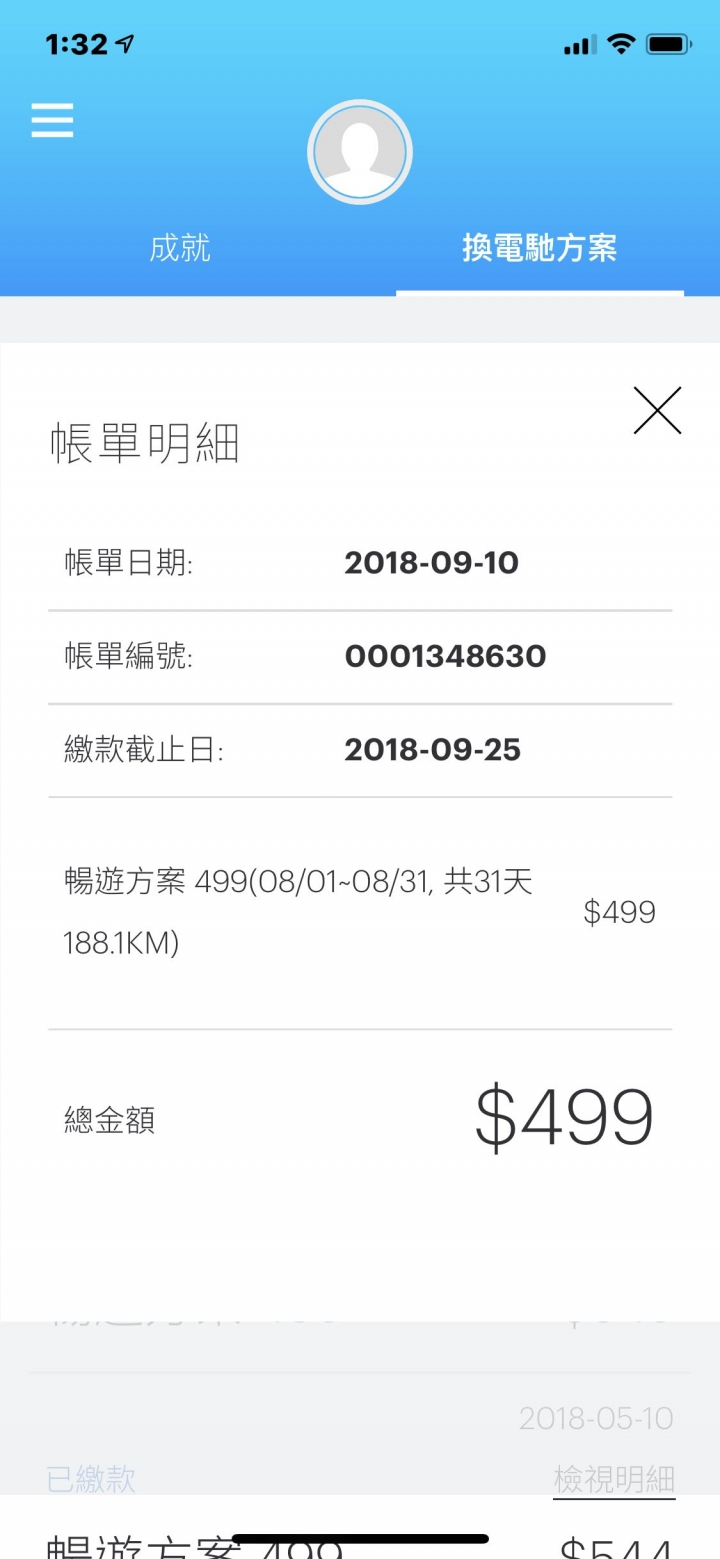This screenshot has height=1559, width=720.
Task: Select the 換電馳方案 tab
Action: pyautogui.click(x=540, y=248)
